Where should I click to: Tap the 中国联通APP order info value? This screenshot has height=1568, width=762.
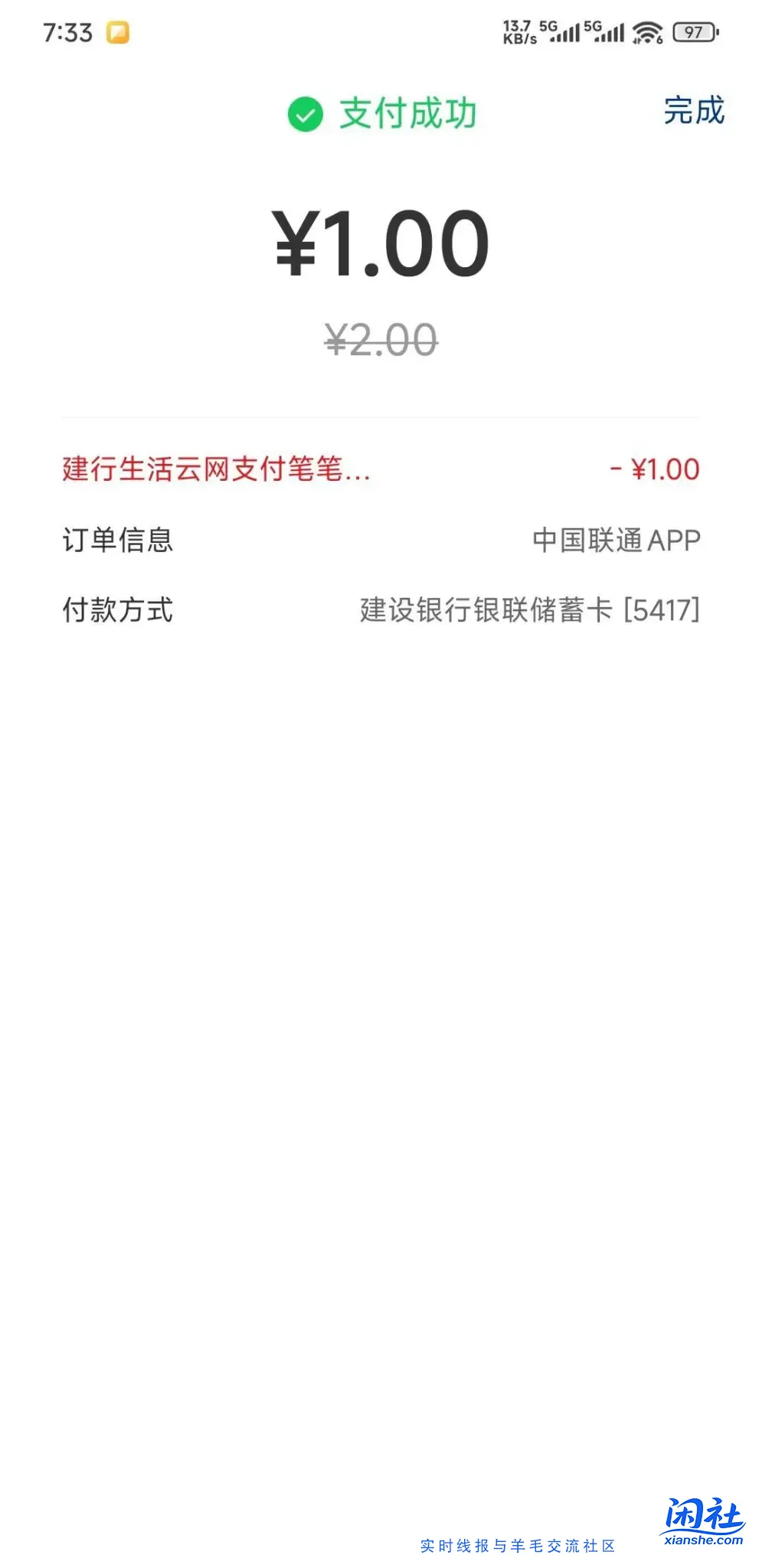(x=615, y=541)
